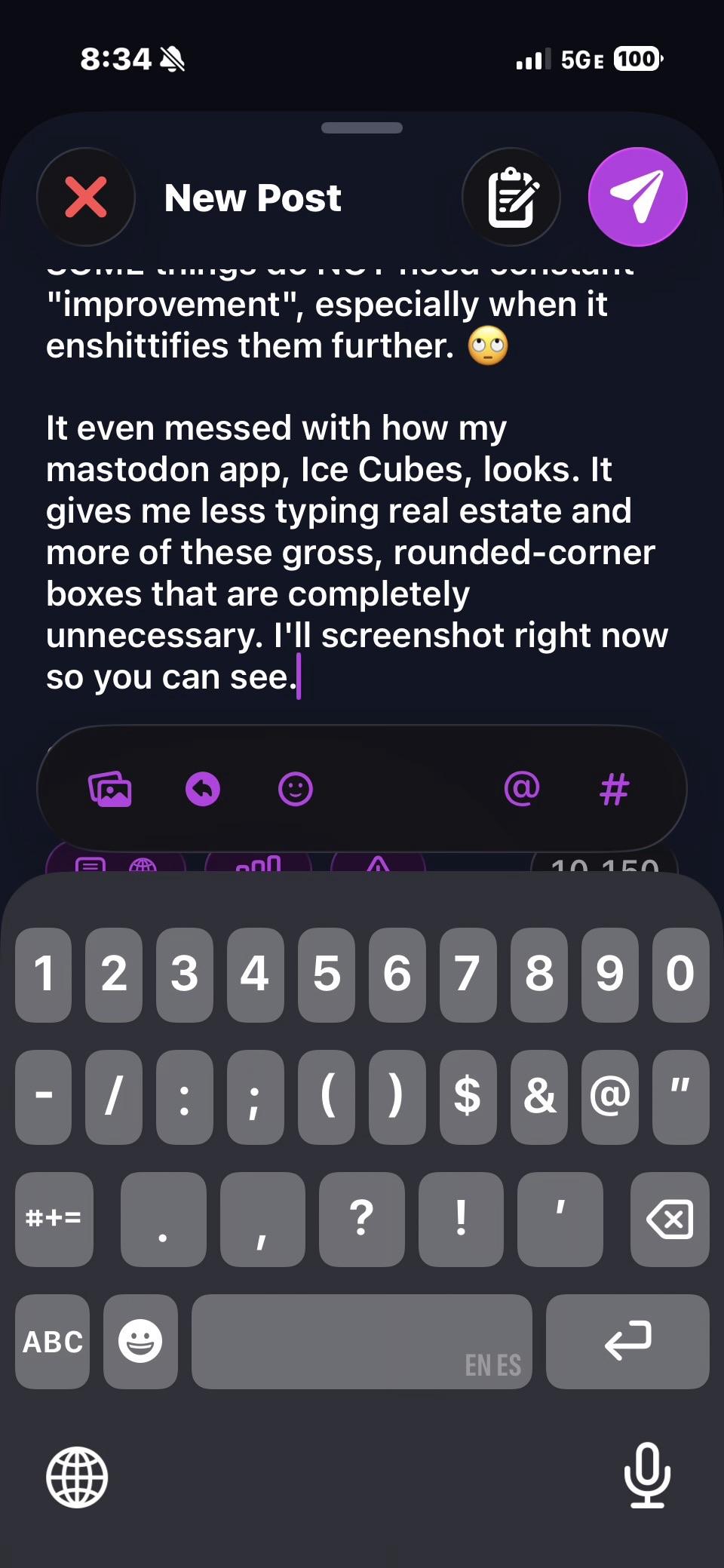Tap the post text area
Viewport: 724px width, 1568px height.
(x=354, y=528)
